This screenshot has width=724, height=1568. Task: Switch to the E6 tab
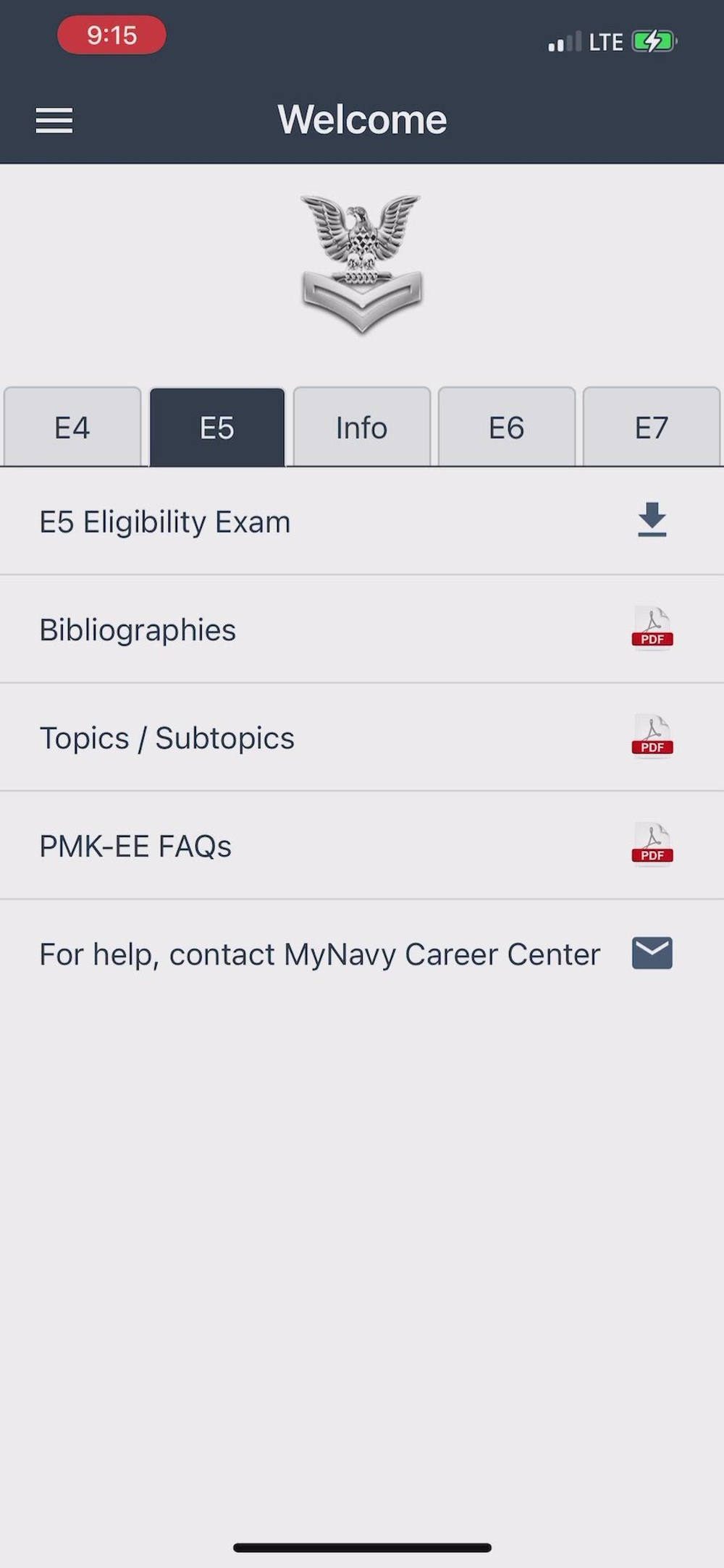tap(507, 428)
